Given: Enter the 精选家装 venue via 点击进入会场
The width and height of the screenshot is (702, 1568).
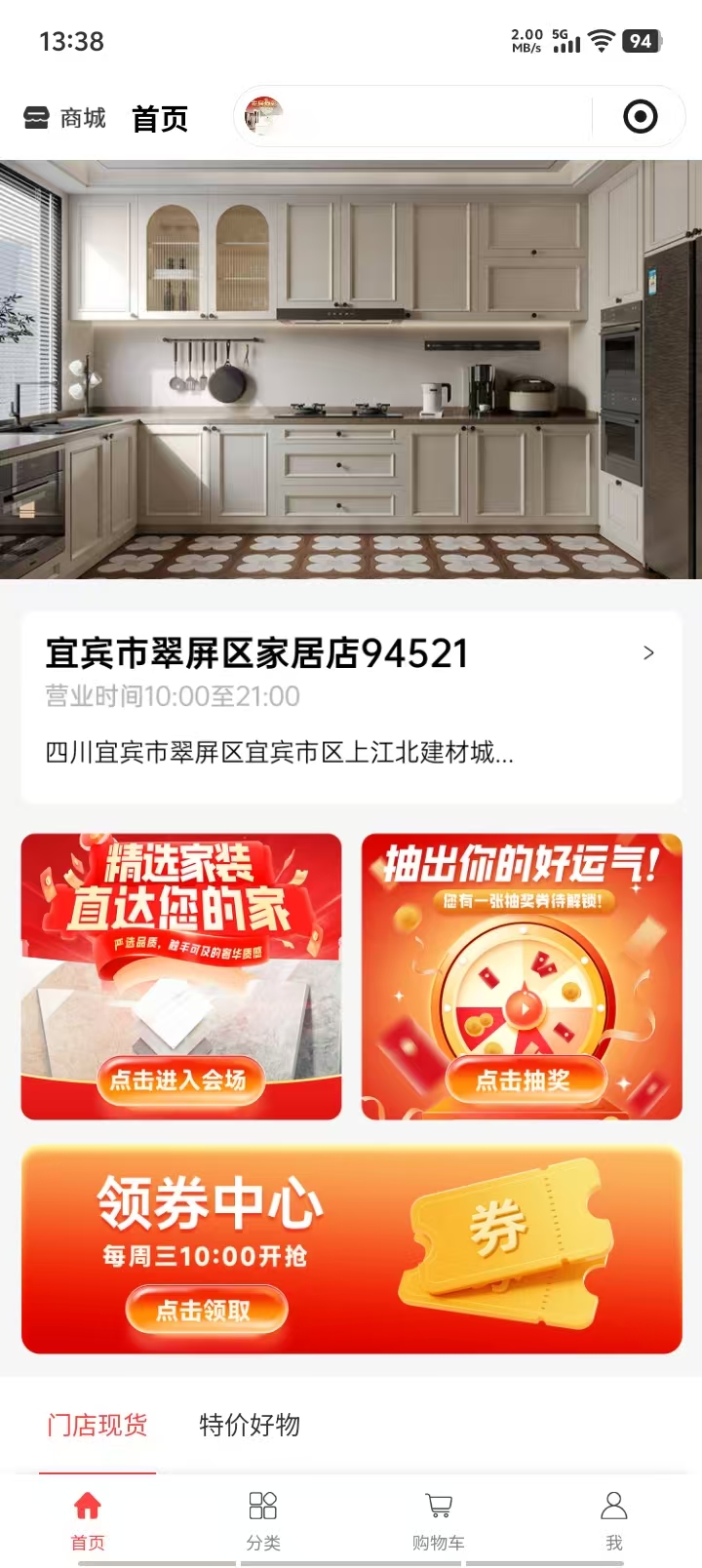Looking at the screenshot, I should pos(179,1080).
